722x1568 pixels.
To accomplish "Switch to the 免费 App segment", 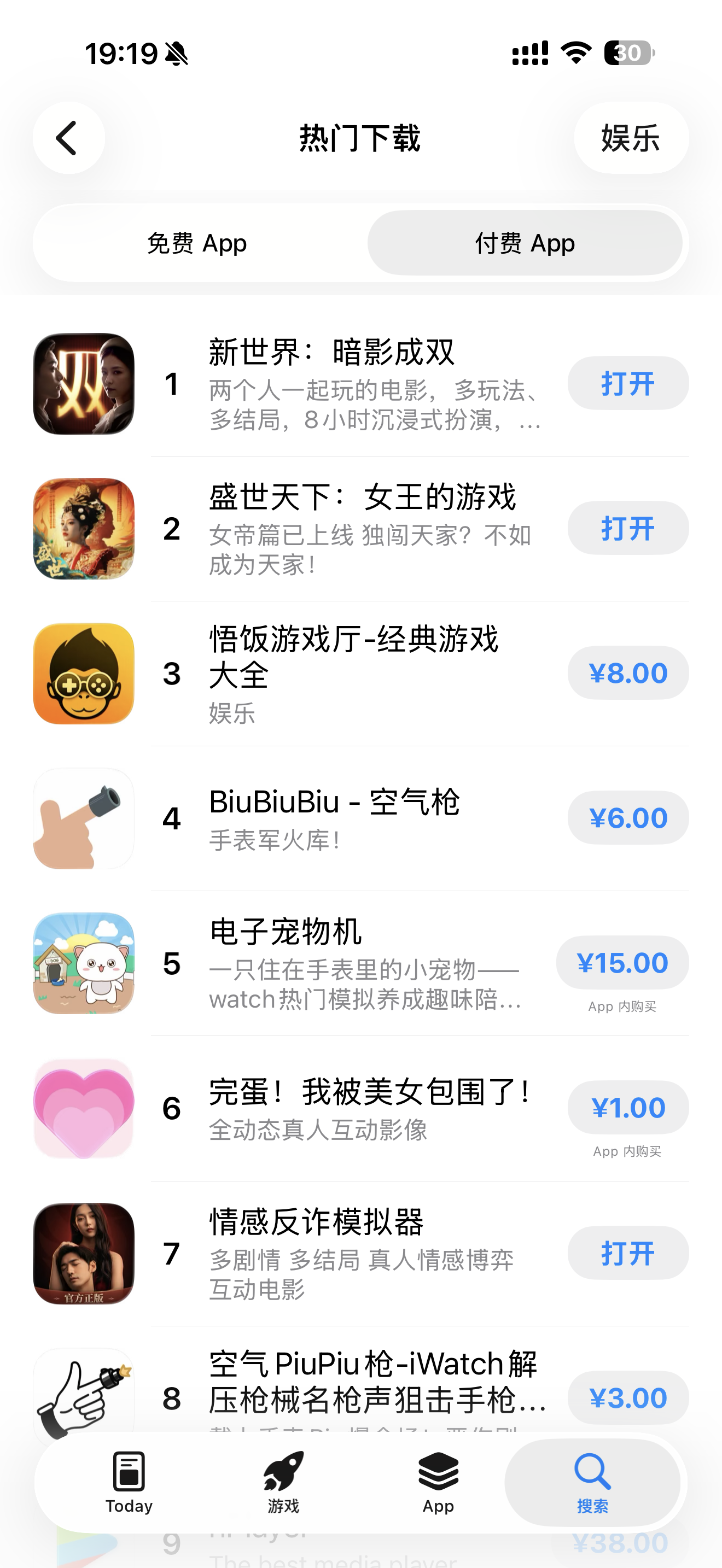I will point(197,243).
